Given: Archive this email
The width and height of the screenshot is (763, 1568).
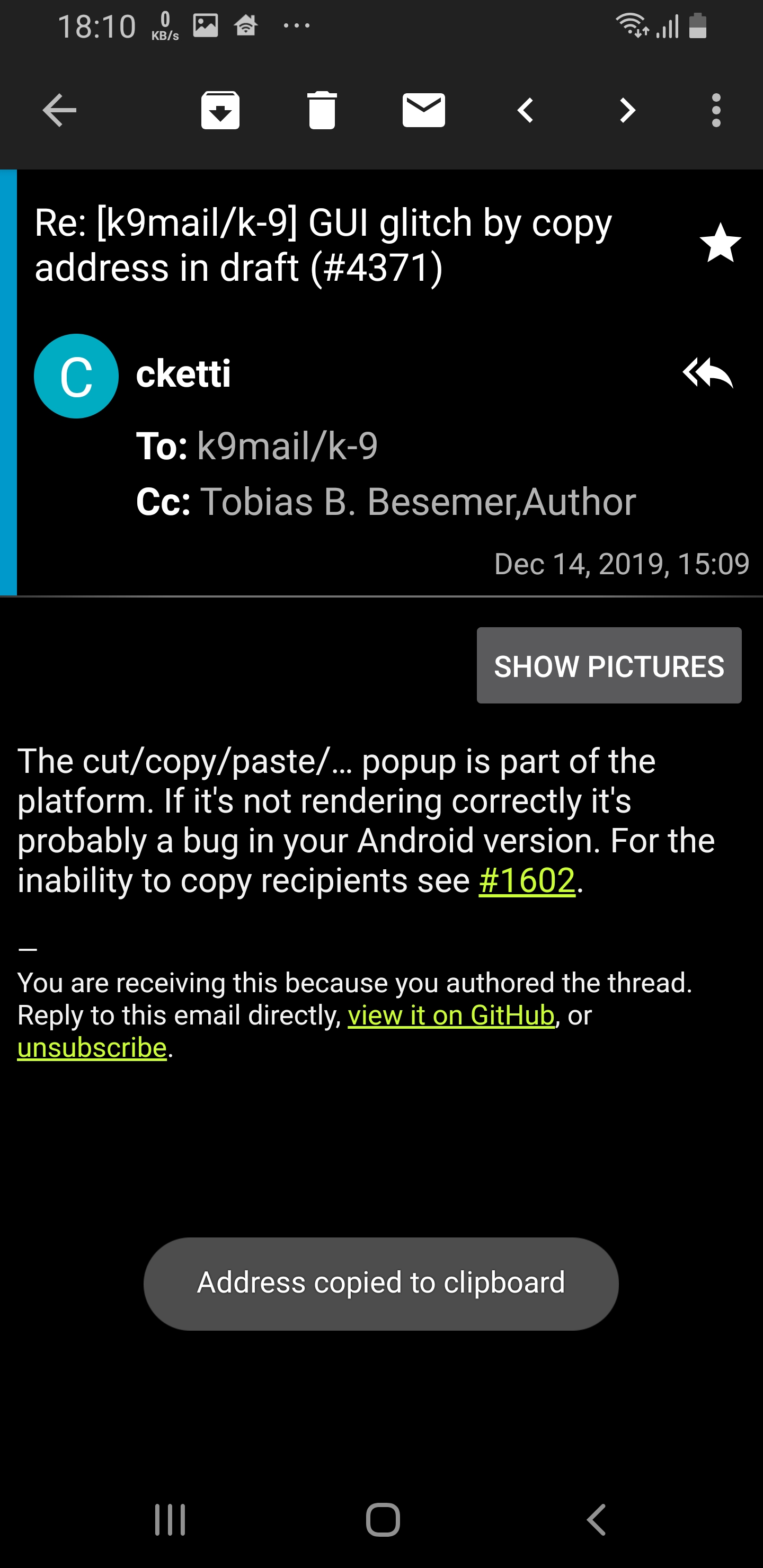Looking at the screenshot, I should click(x=220, y=110).
